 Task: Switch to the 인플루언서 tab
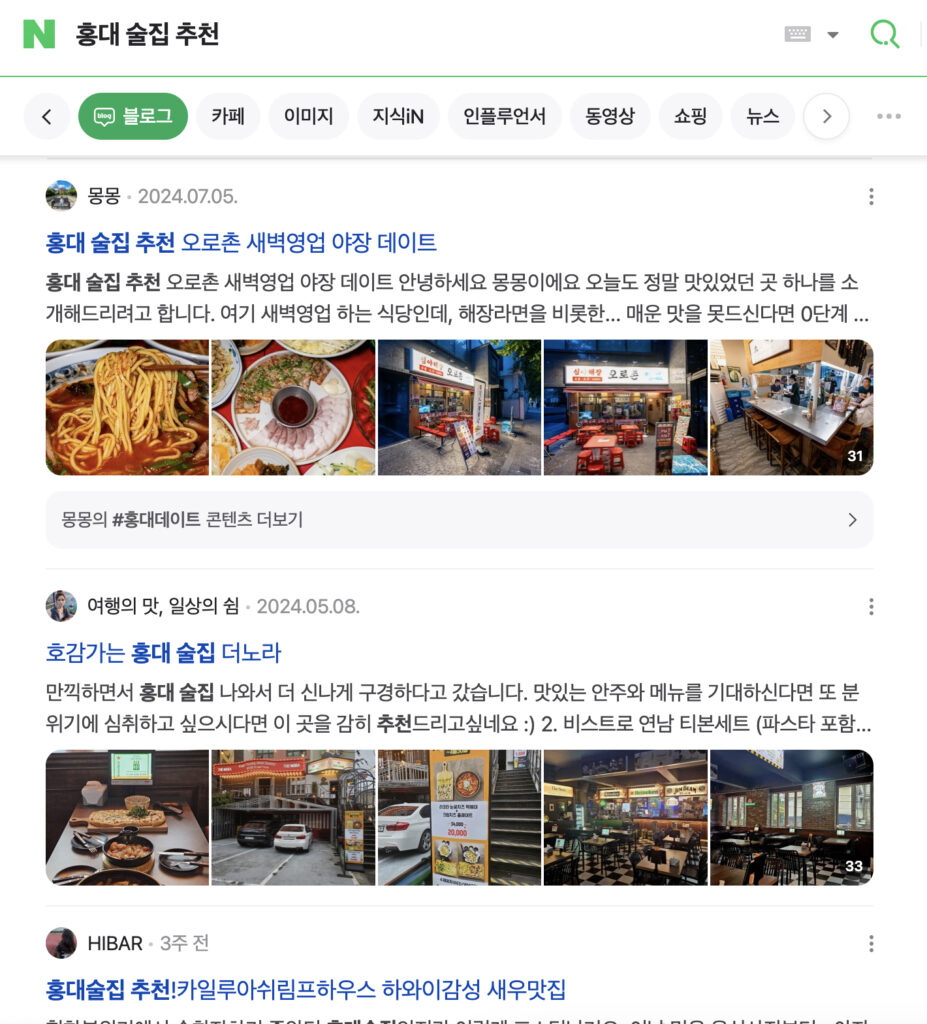coord(504,117)
